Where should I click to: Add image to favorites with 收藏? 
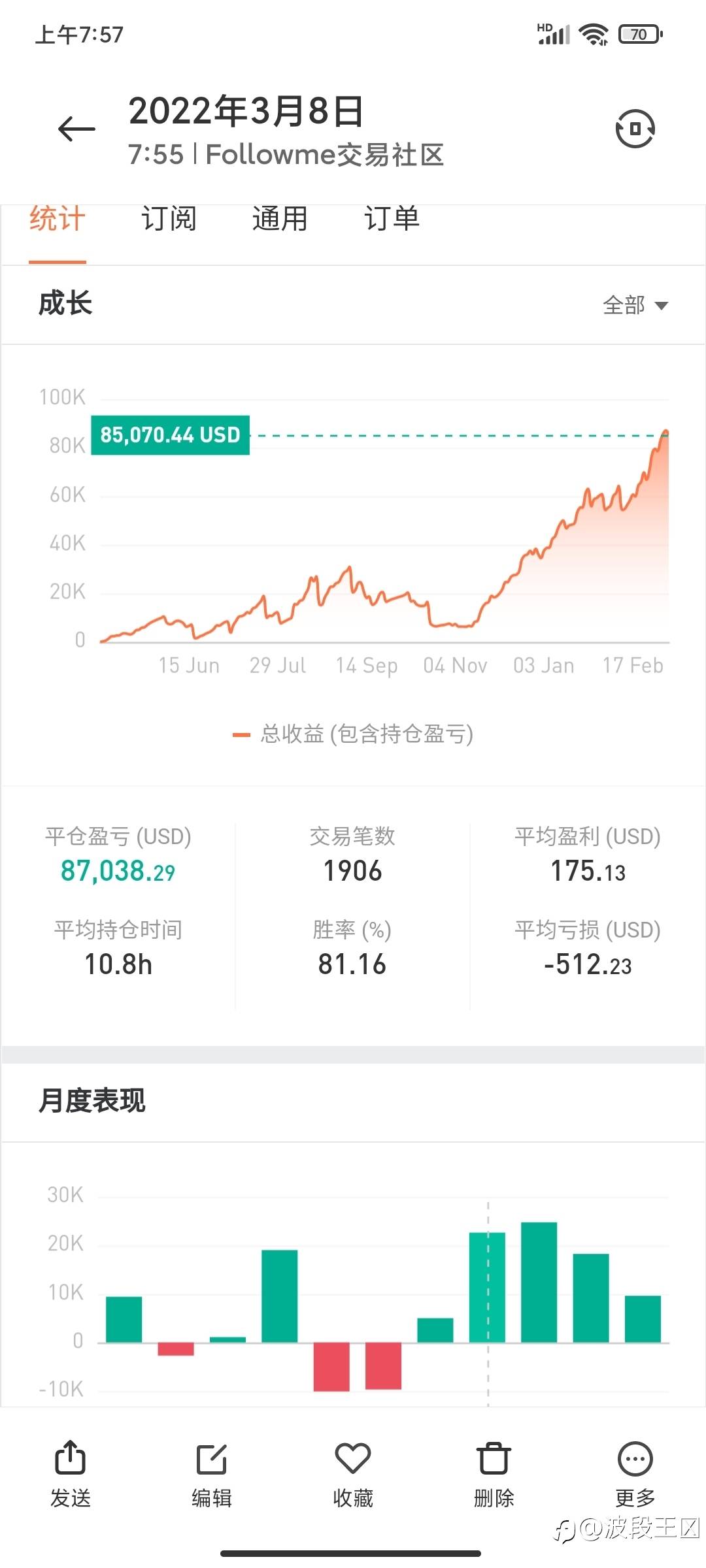(x=353, y=1473)
